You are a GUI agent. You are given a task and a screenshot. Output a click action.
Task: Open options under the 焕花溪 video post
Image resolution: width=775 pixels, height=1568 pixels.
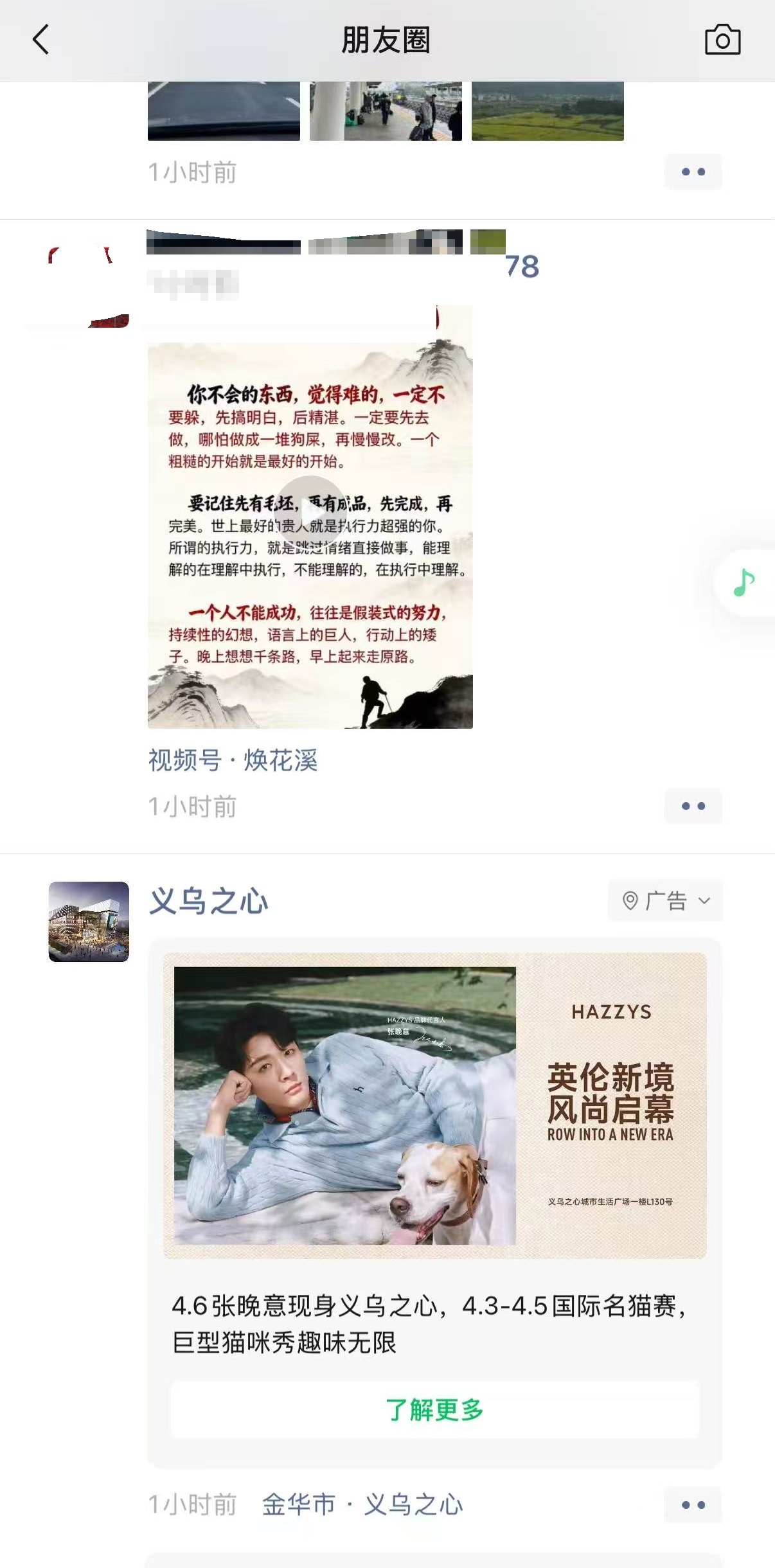click(x=693, y=806)
